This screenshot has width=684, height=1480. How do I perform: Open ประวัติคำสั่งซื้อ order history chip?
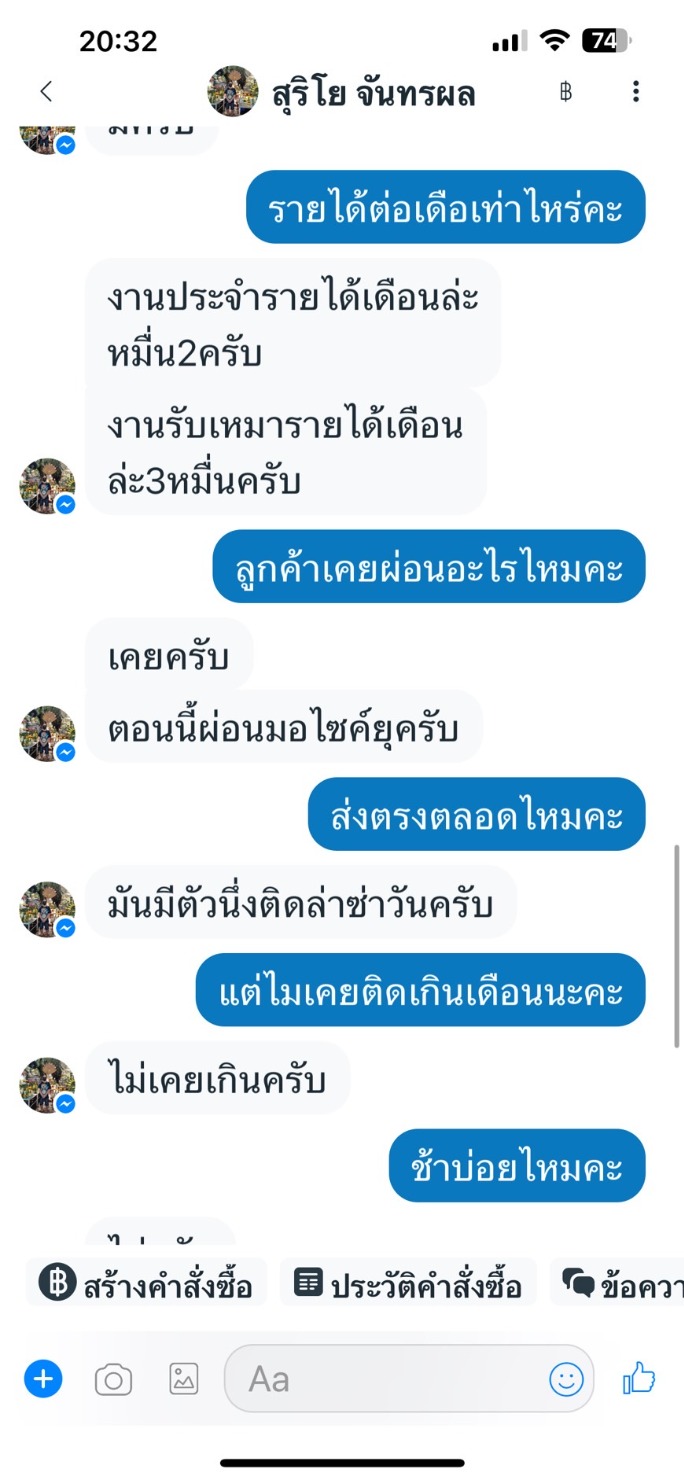pos(408,1284)
